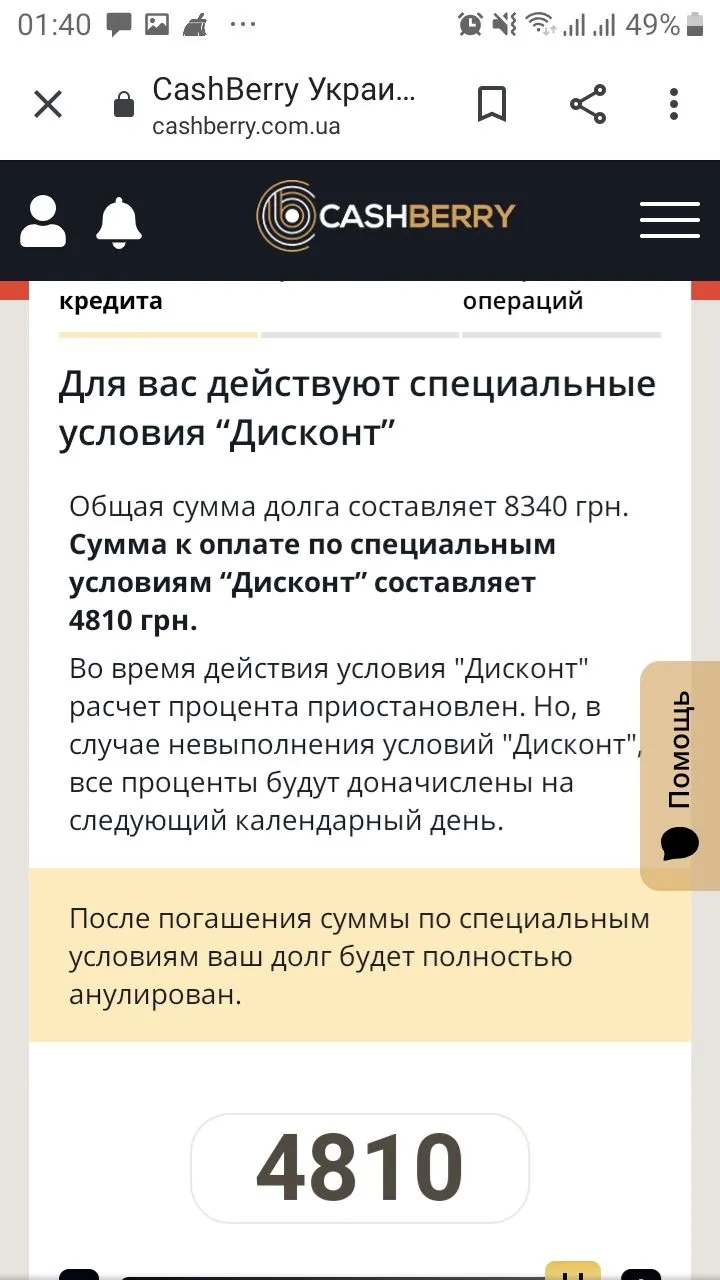The image size is (720, 1280).
Task: Open the Помощь help chat
Action: coord(680,775)
